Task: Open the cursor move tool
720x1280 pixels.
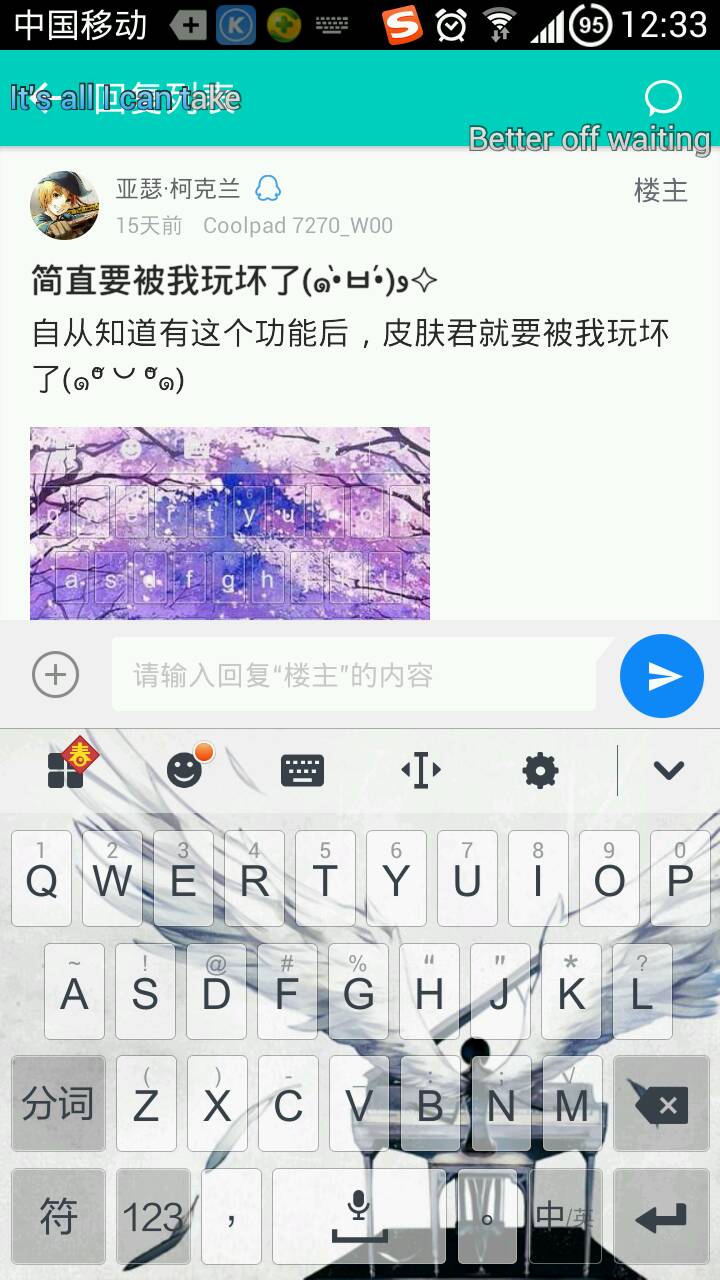Action: 421,770
